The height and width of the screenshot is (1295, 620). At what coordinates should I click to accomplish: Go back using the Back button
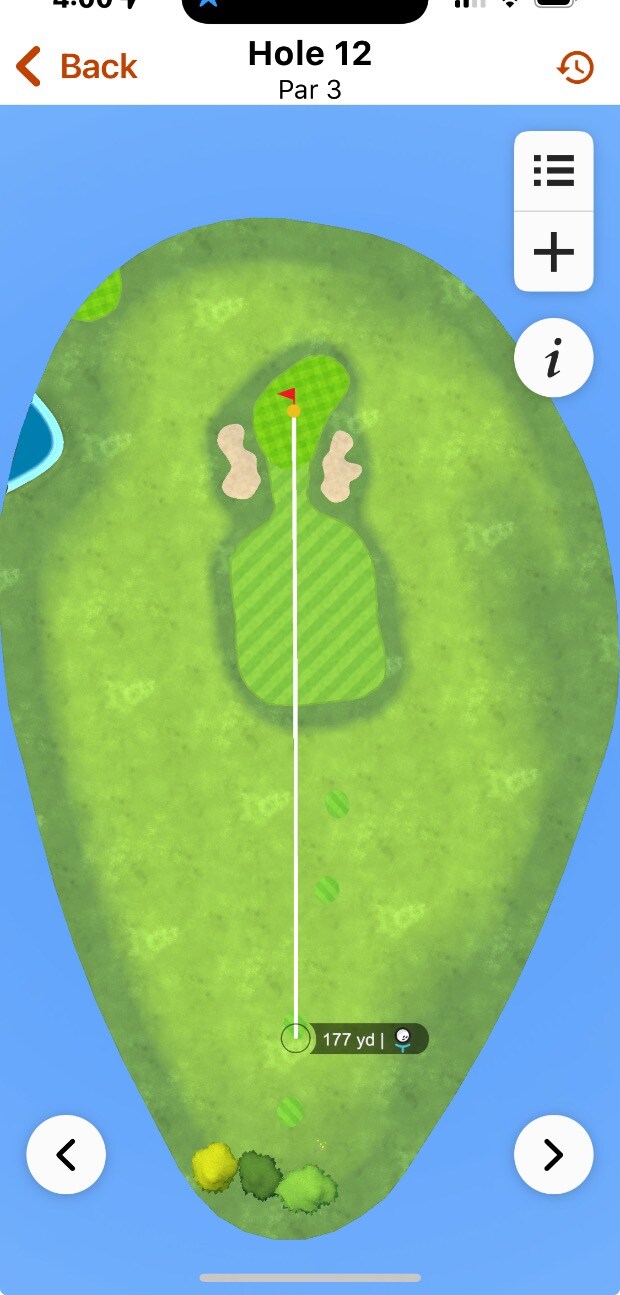[78, 67]
